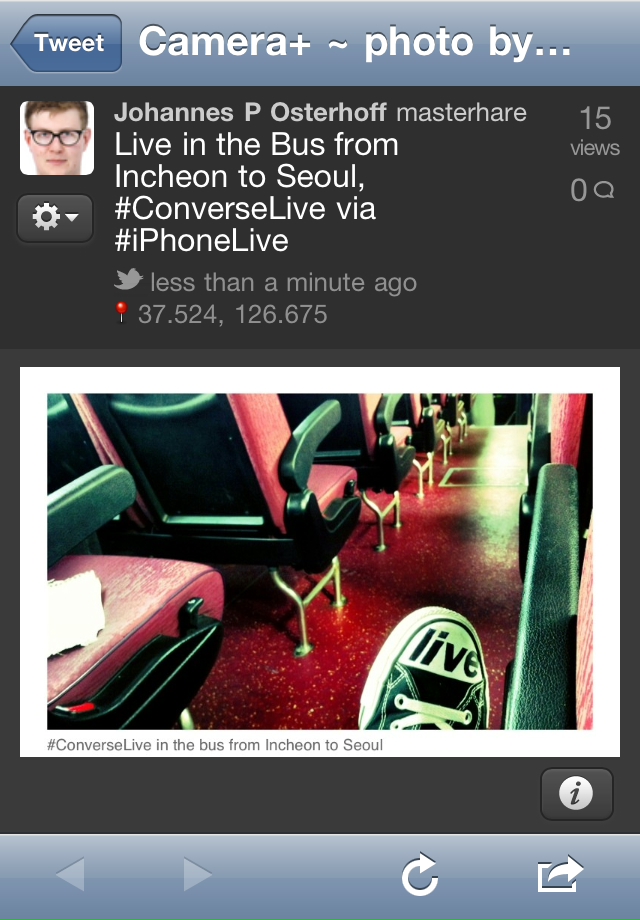Share this photo page

(x=560, y=874)
